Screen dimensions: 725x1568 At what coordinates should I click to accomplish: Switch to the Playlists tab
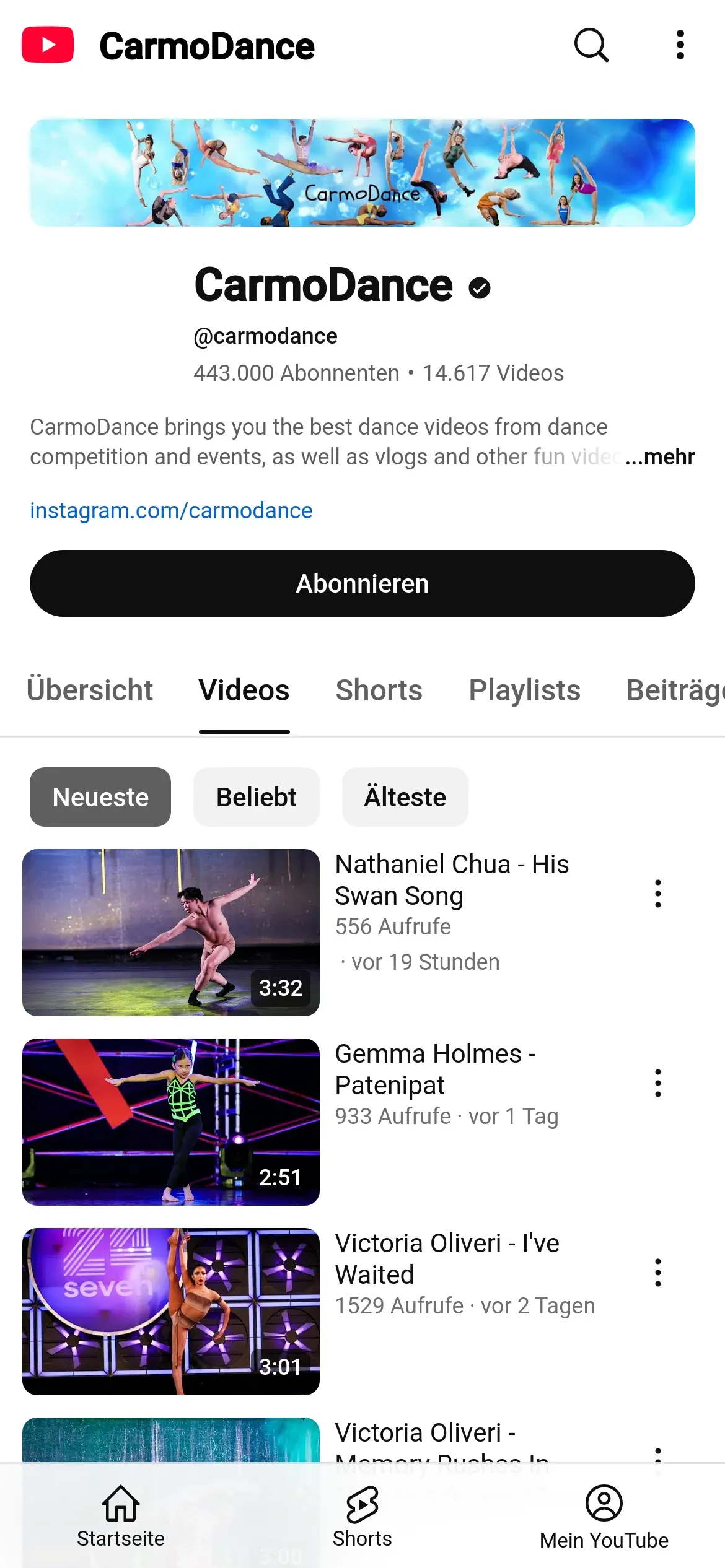click(524, 690)
